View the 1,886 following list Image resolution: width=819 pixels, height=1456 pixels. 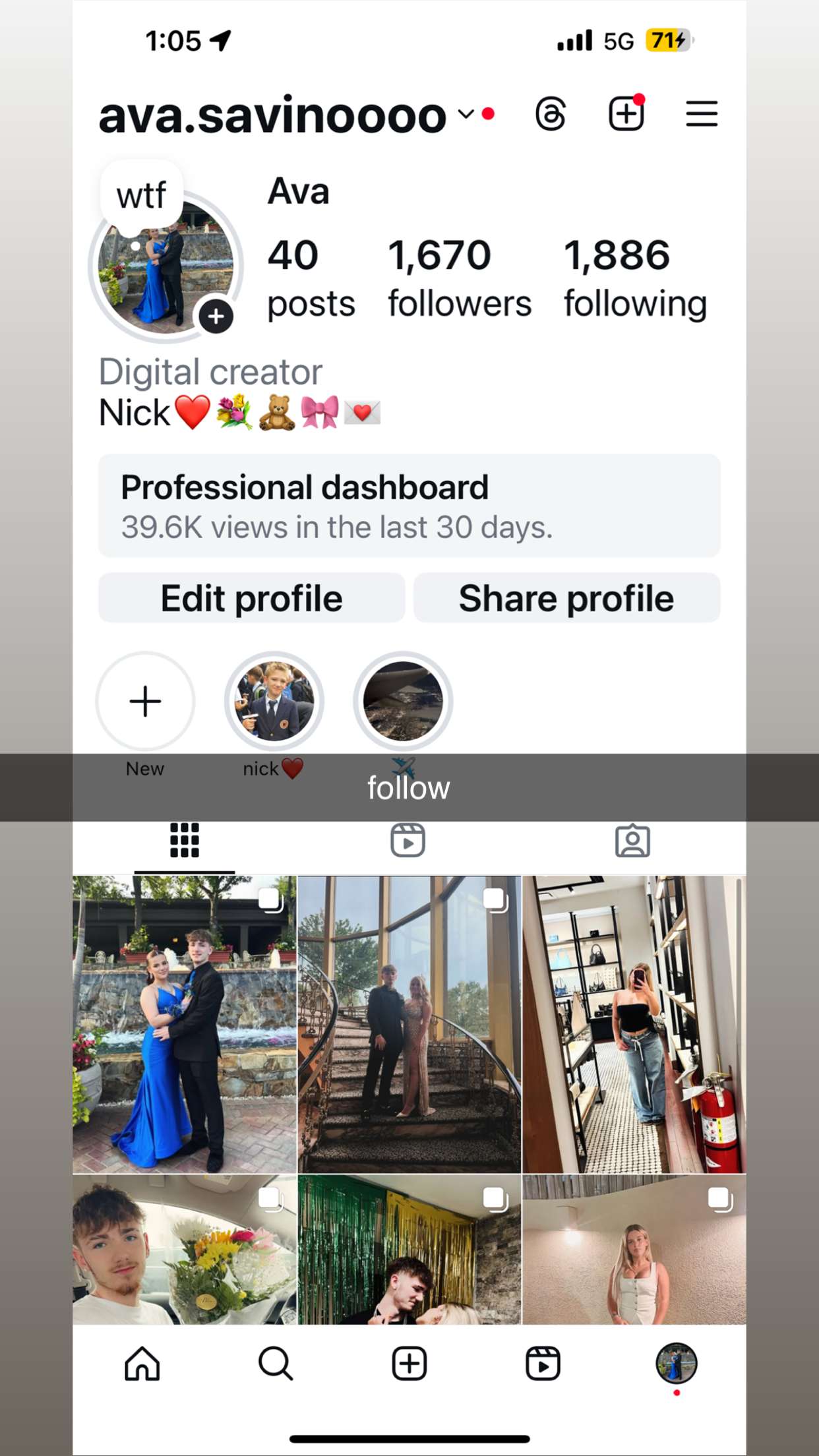pyautogui.click(x=634, y=278)
